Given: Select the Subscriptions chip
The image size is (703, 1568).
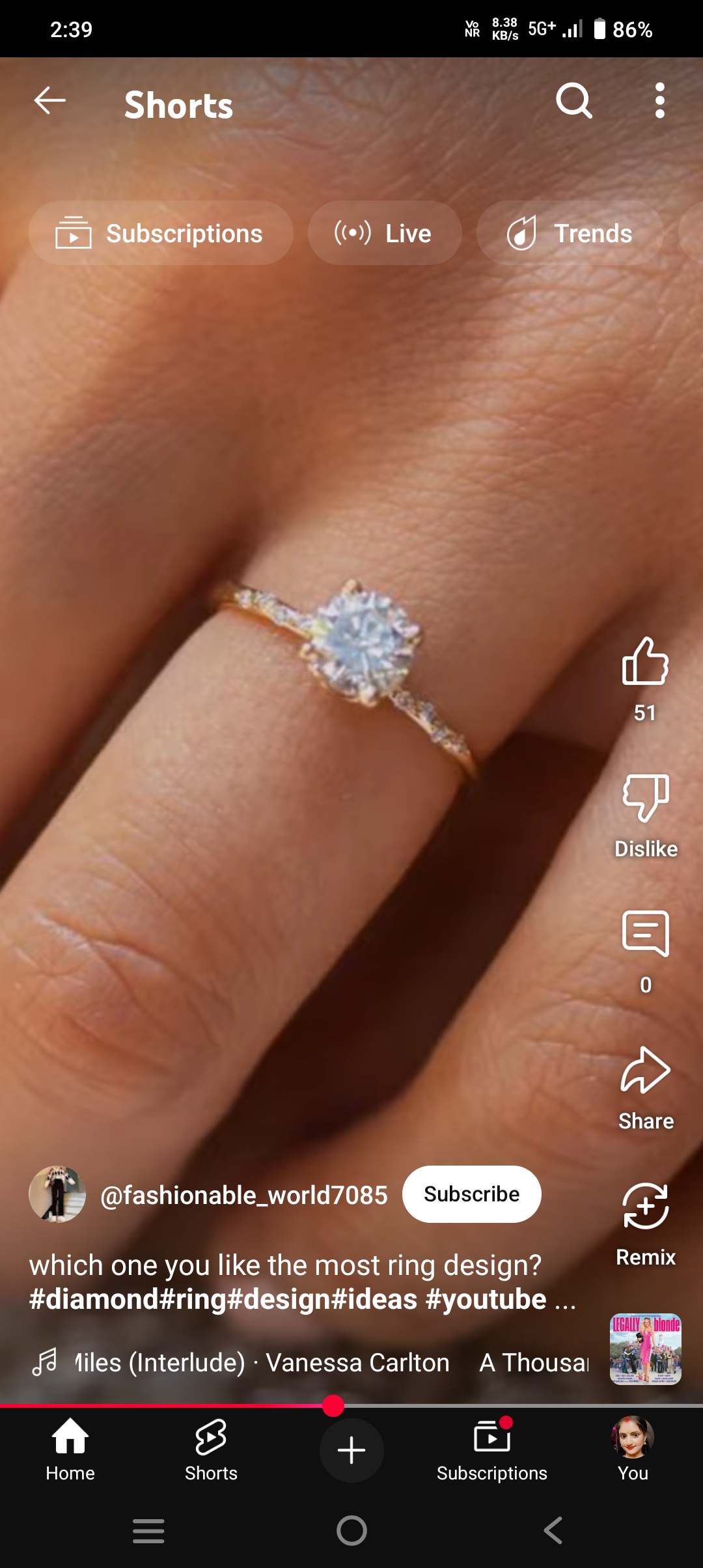Looking at the screenshot, I should pyautogui.click(x=161, y=233).
